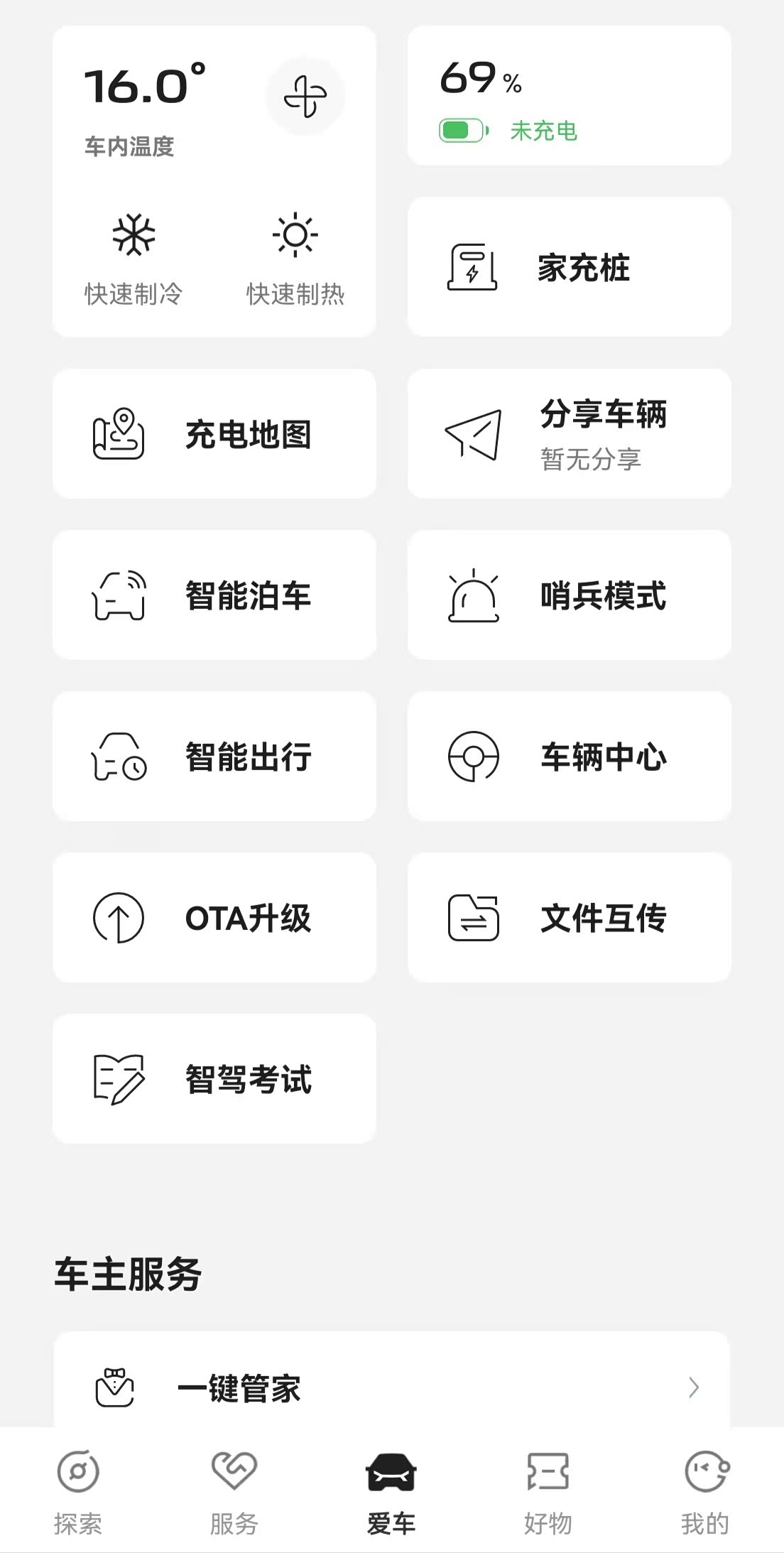This screenshot has height=1553, width=784.
Task: Open the 69% battery charging card
Action: 569,96
